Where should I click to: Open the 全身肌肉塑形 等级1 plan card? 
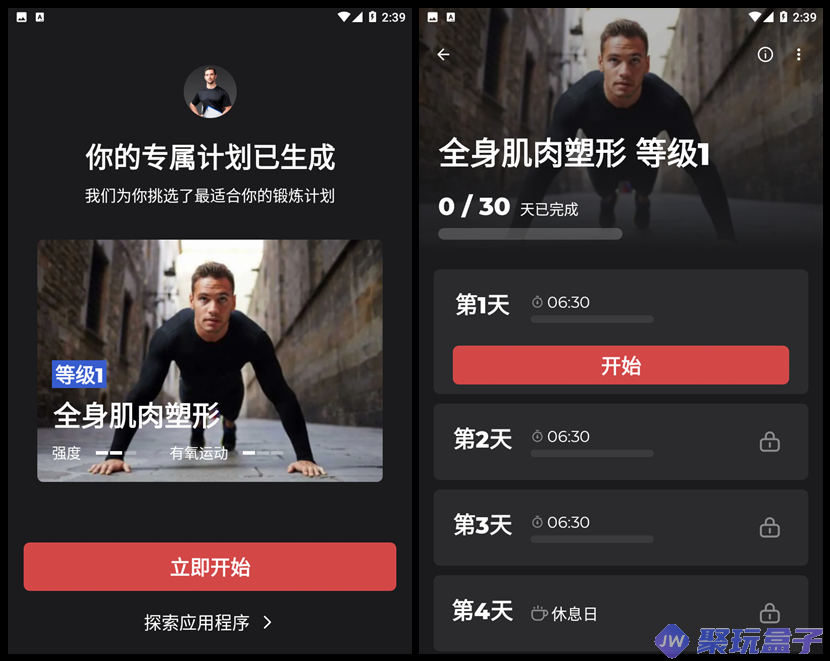(x=210, y=360)
